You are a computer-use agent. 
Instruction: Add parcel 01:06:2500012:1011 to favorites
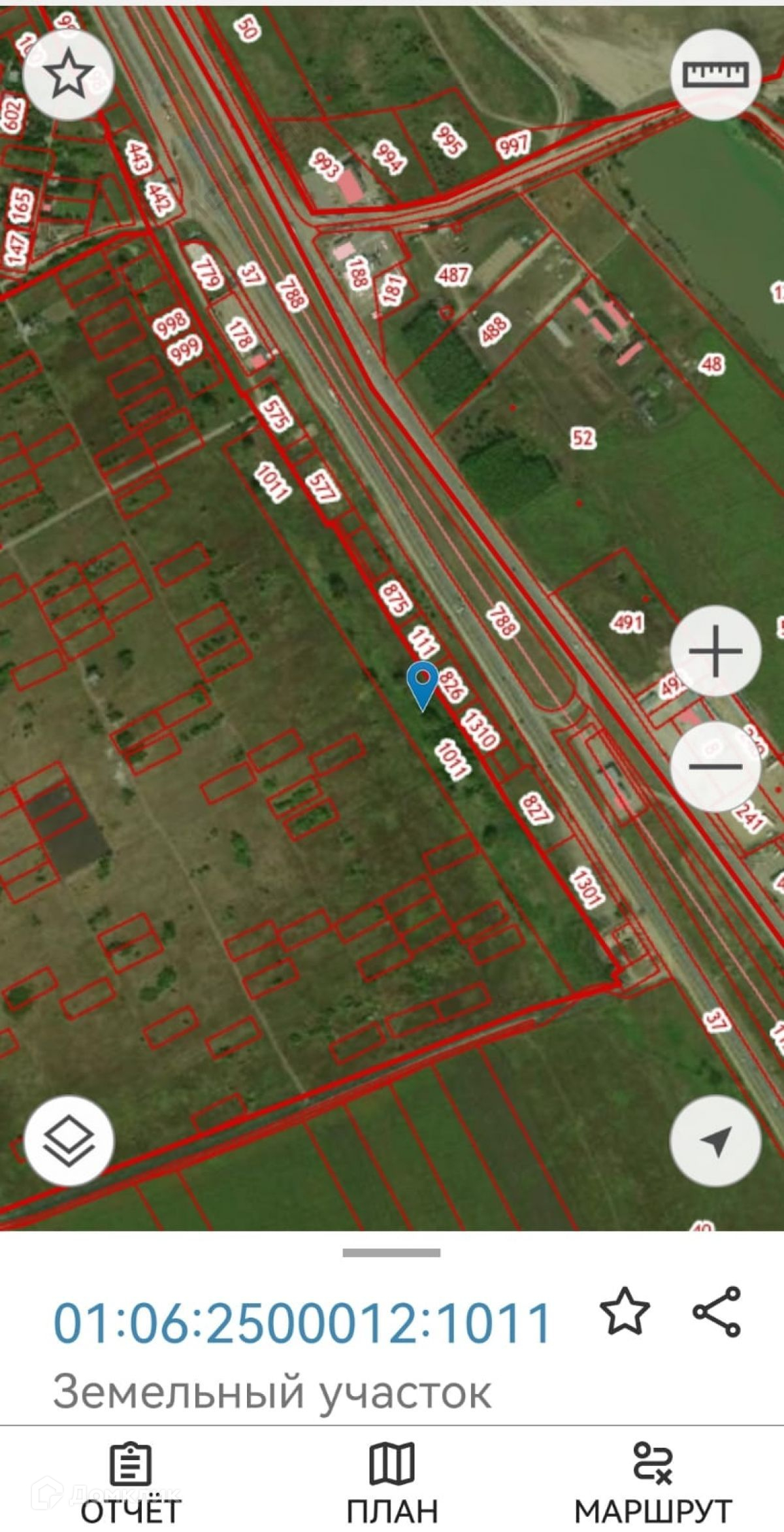[x=625, y=1310]
